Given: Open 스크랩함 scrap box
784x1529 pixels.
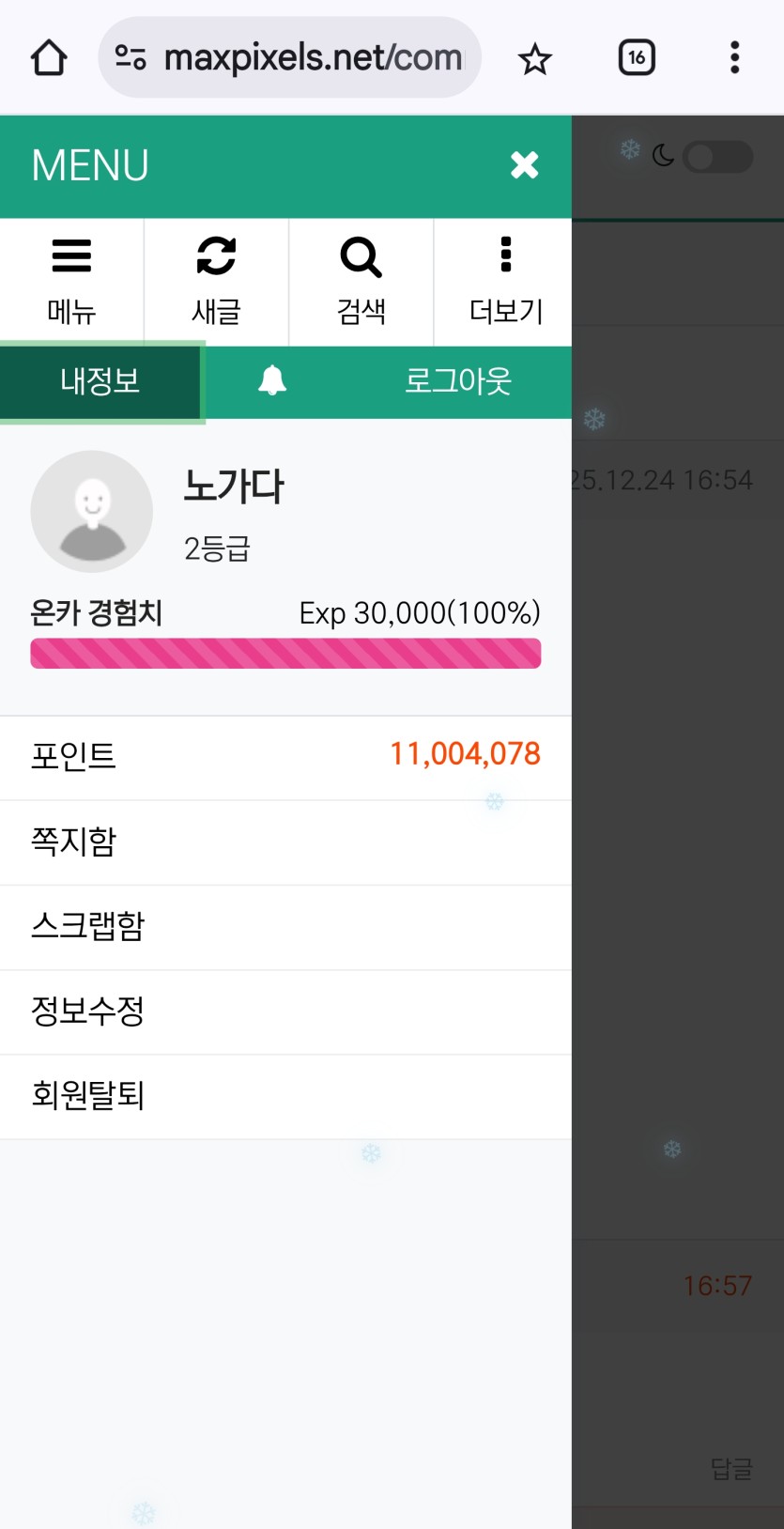Looking at the screenshot, I should pos(285,926).
